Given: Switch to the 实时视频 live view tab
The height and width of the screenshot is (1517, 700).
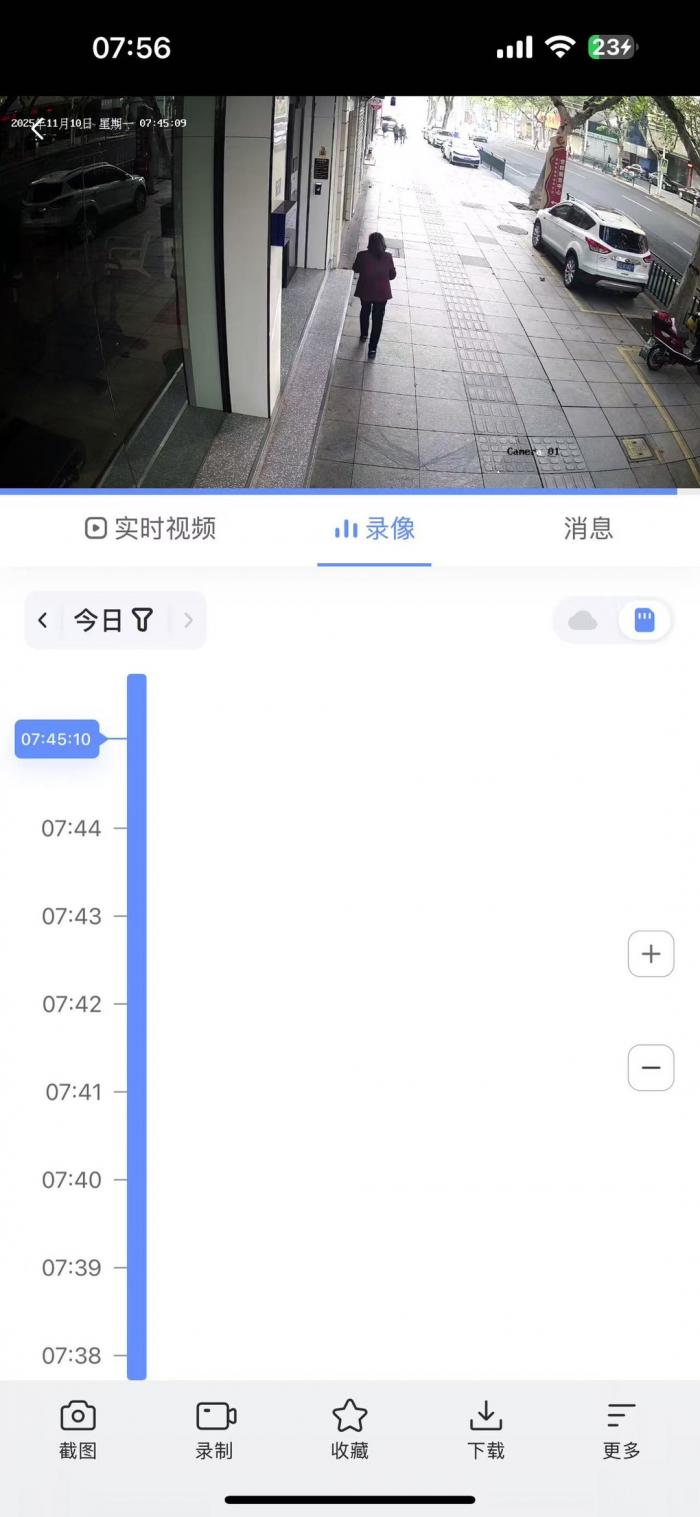Looking at the screenshot, I should tap(151, 529).
